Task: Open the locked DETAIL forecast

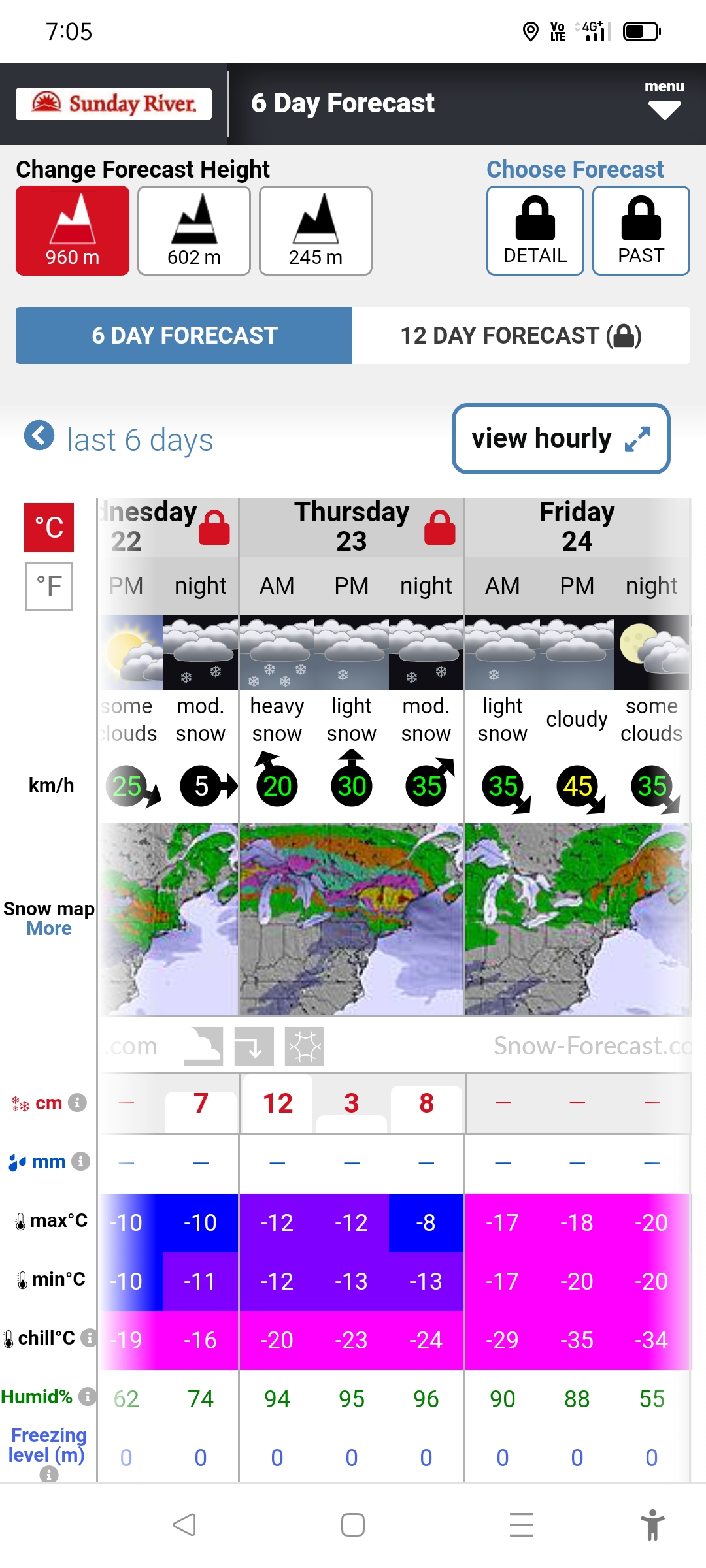Action: 535,231
